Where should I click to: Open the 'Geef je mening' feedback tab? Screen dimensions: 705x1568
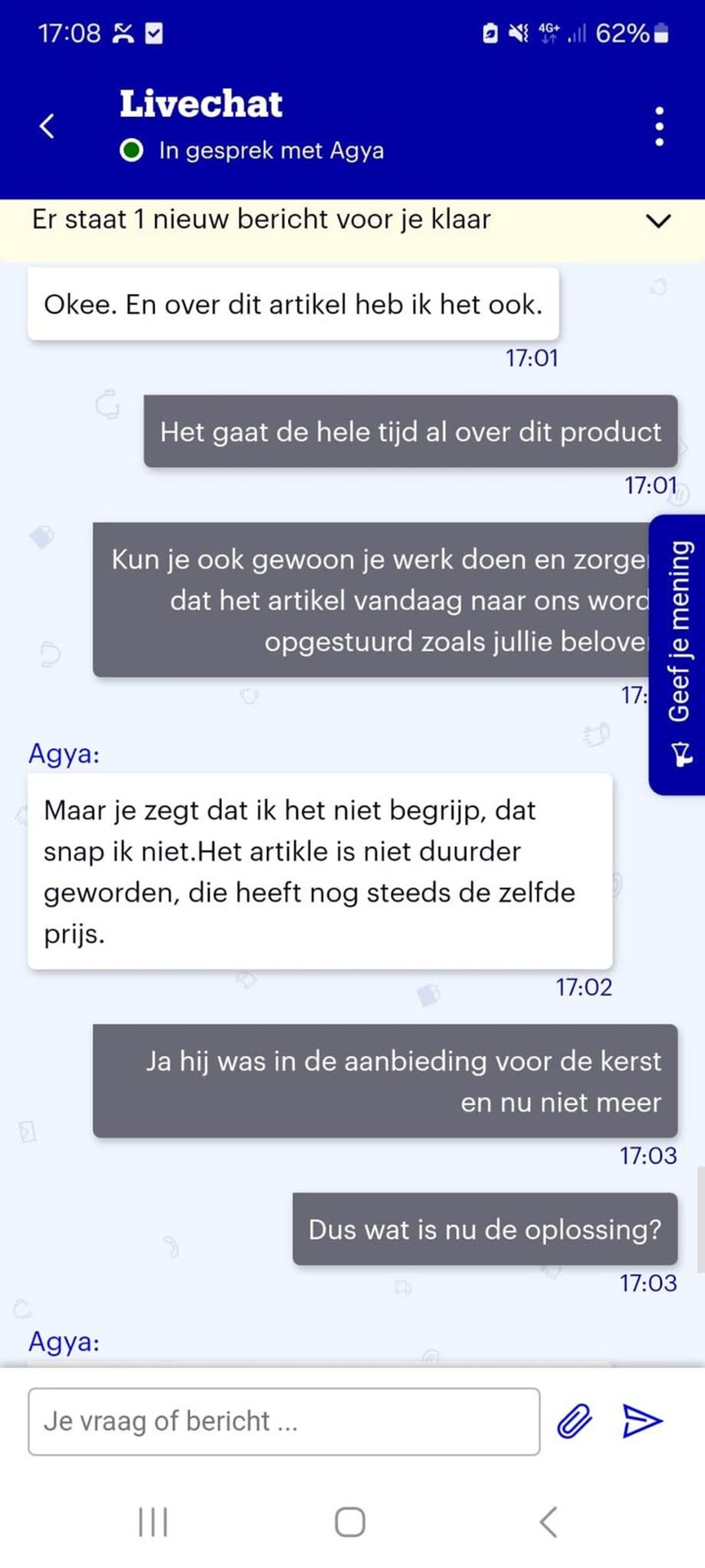pos(678,654)
